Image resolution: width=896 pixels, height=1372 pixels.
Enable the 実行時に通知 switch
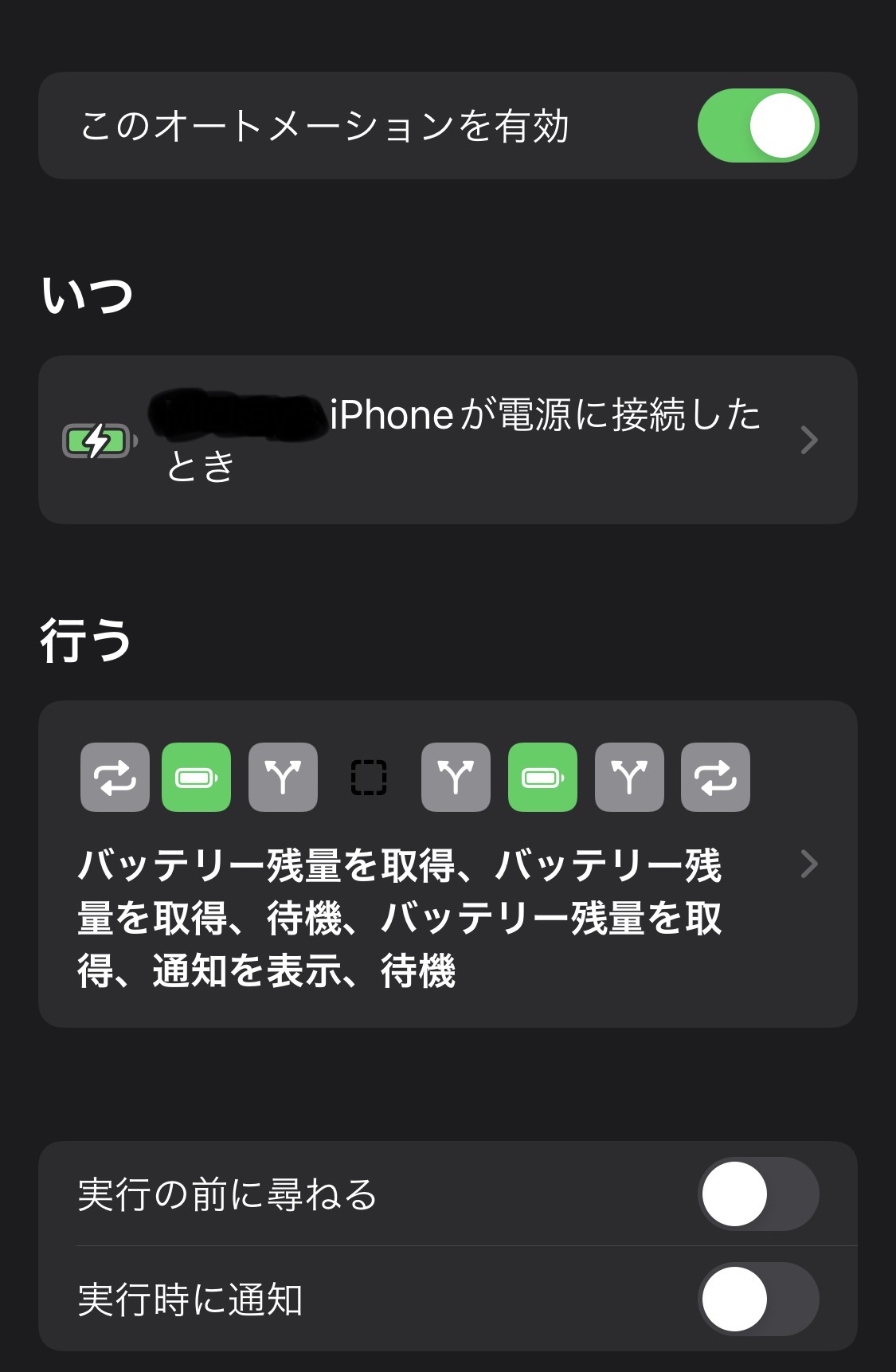[x=757, y=1299]
